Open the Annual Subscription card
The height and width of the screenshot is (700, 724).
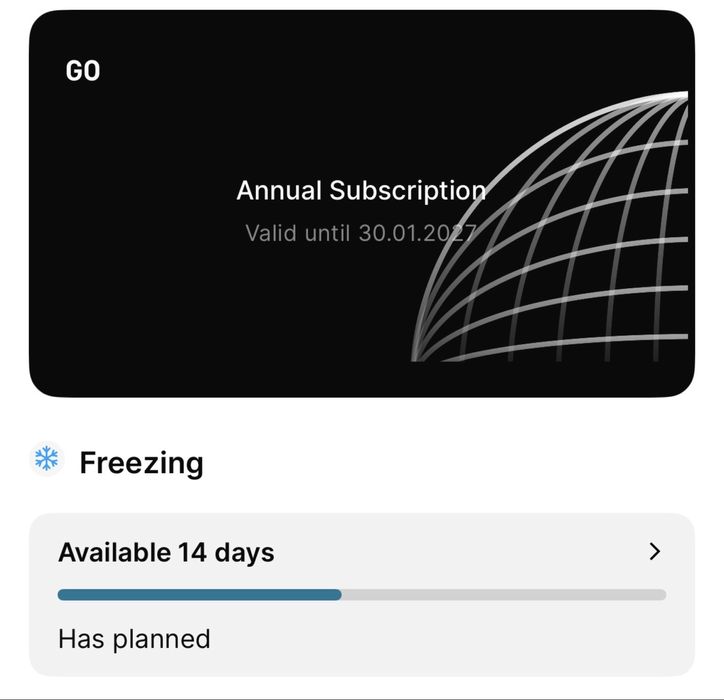(x=361, y=204)
